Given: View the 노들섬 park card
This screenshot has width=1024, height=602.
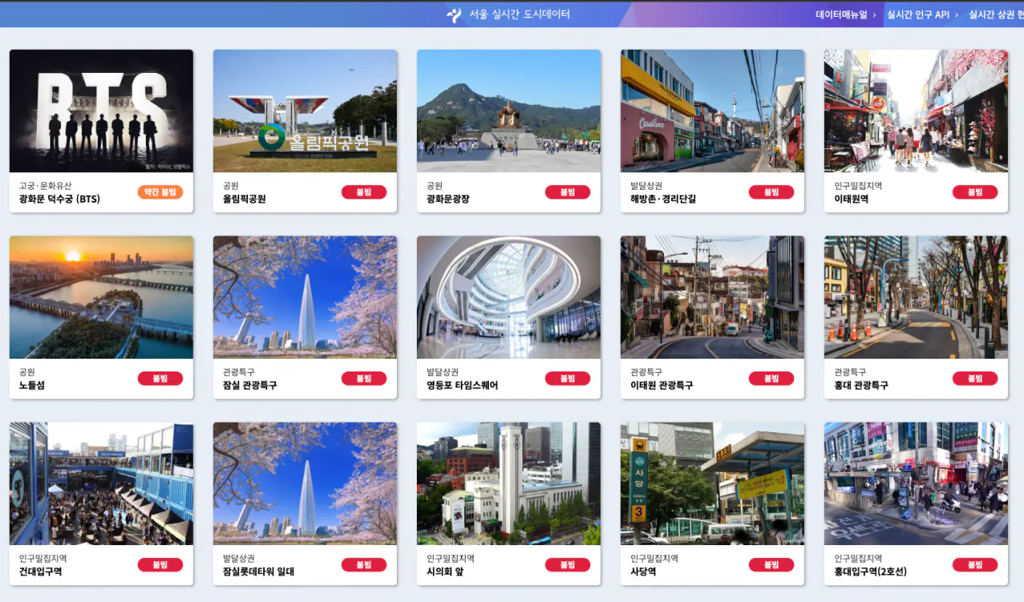Looking at the screenshot, I should pos(101,316).
